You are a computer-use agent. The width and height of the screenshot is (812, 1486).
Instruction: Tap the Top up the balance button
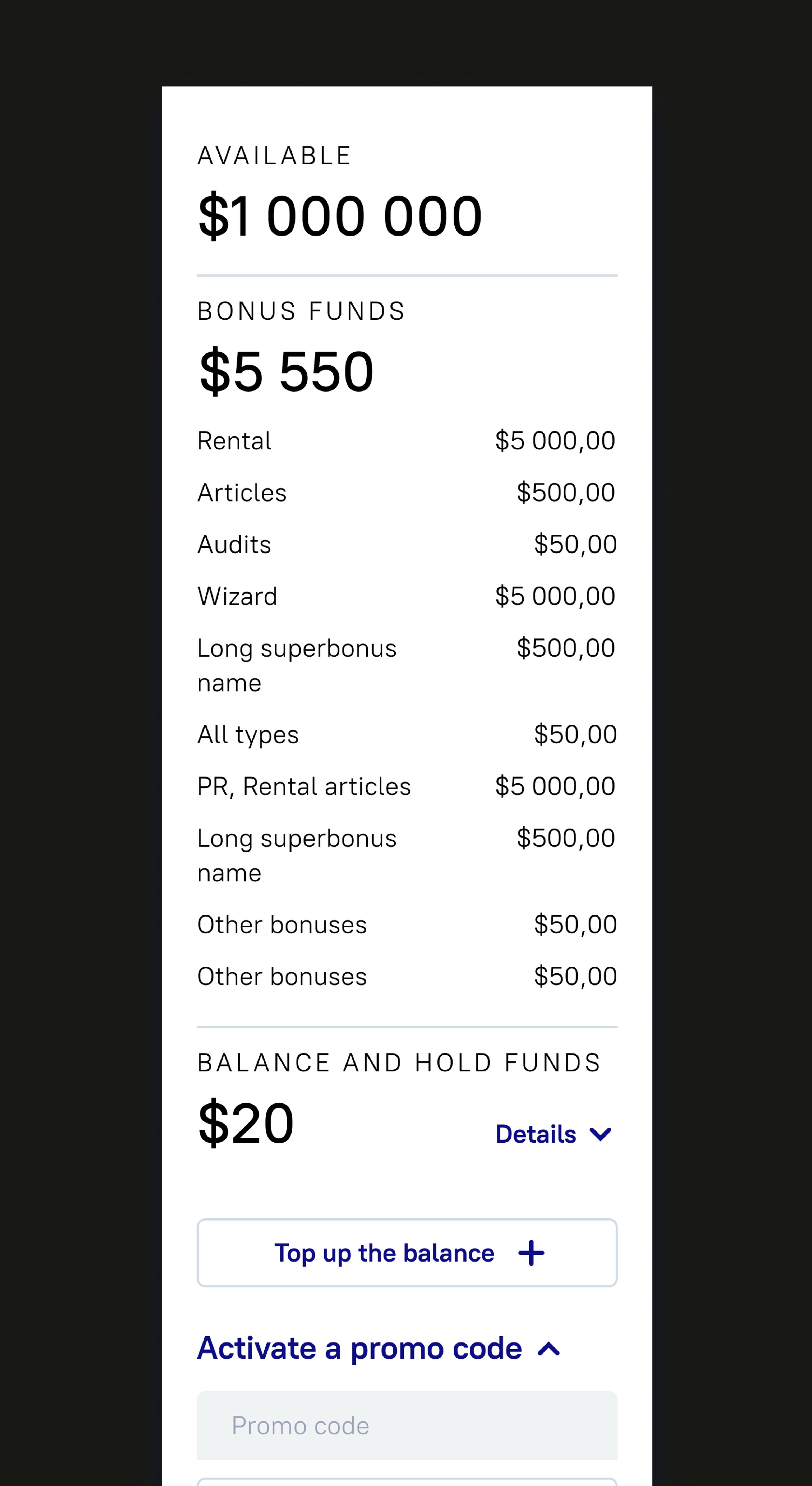tap(407, 1253)
